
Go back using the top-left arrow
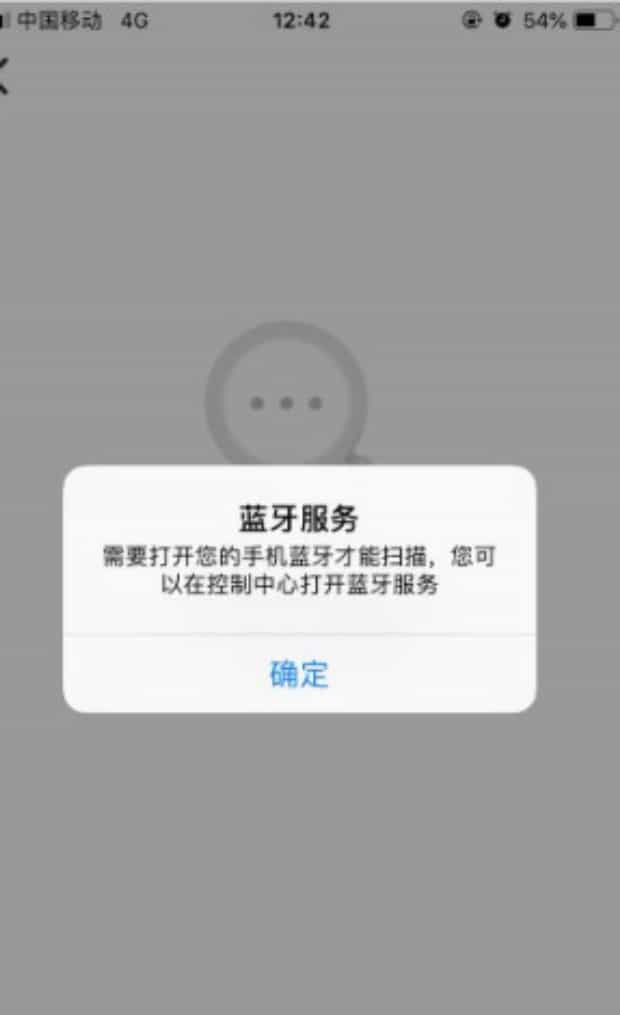(x=4, y=76)
